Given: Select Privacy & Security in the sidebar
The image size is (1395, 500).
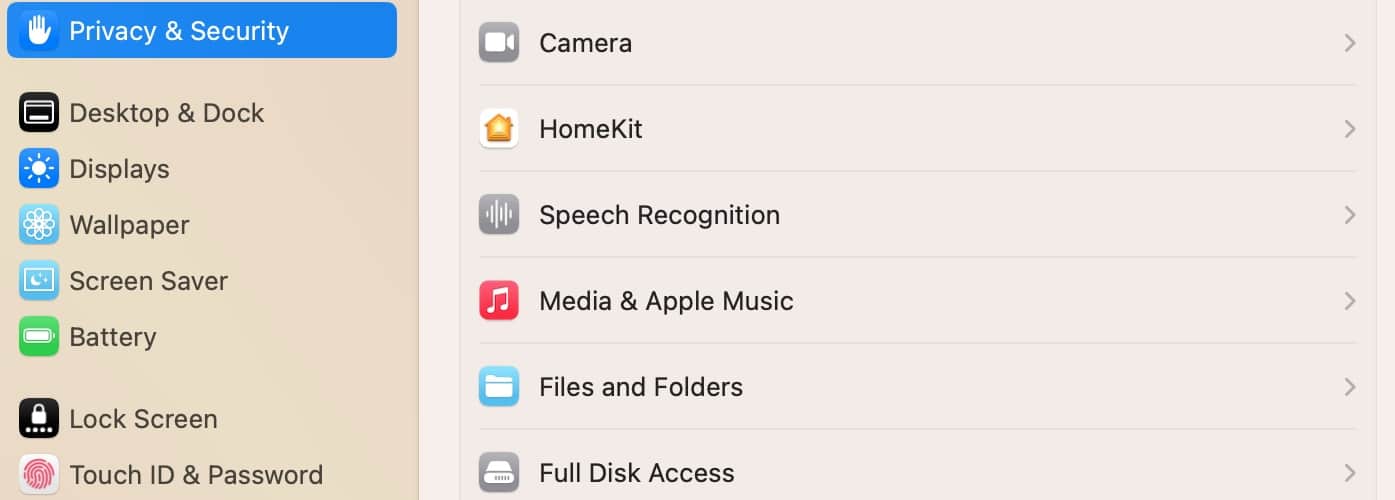Looking at the screenshot, I should (200, 31).
